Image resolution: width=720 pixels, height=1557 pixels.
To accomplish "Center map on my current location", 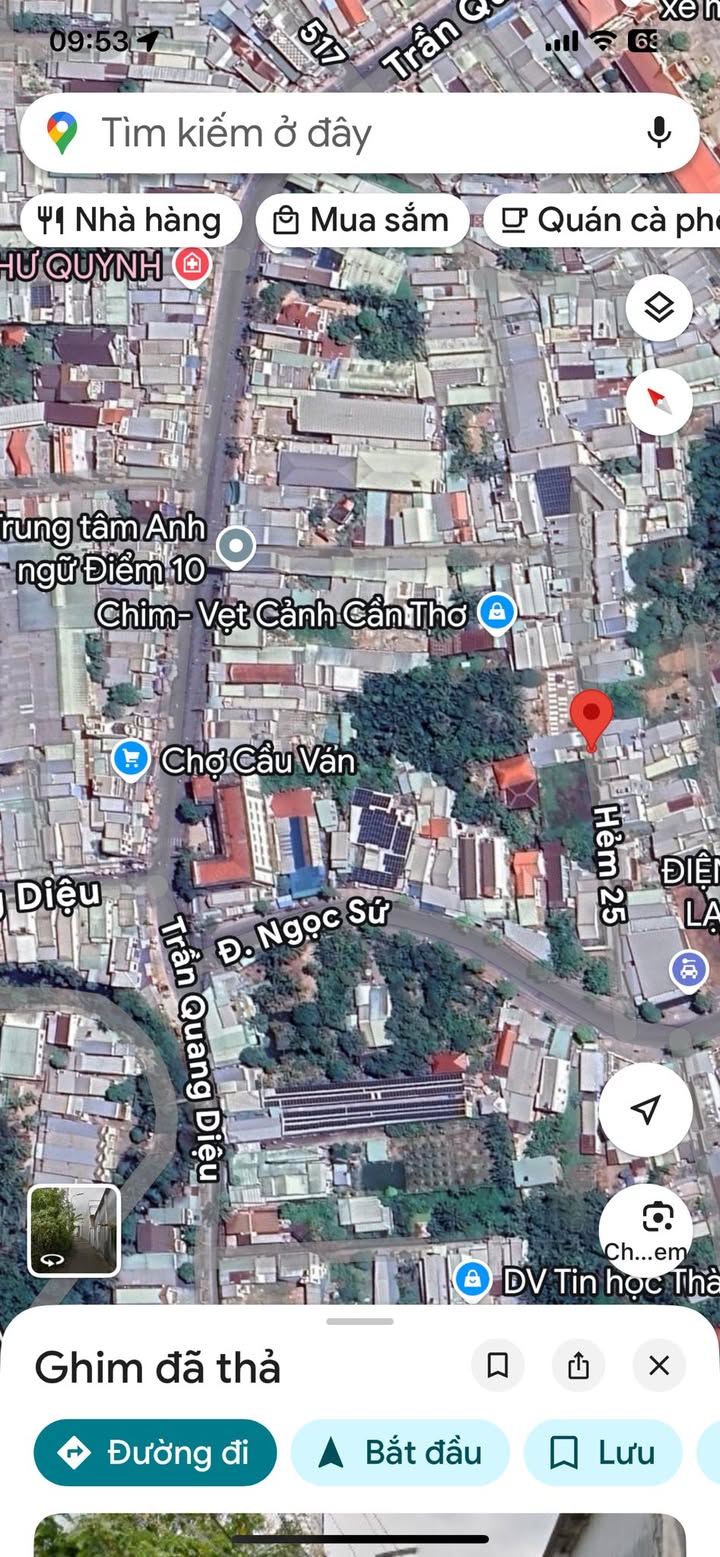I will (x=646, y=1109).
